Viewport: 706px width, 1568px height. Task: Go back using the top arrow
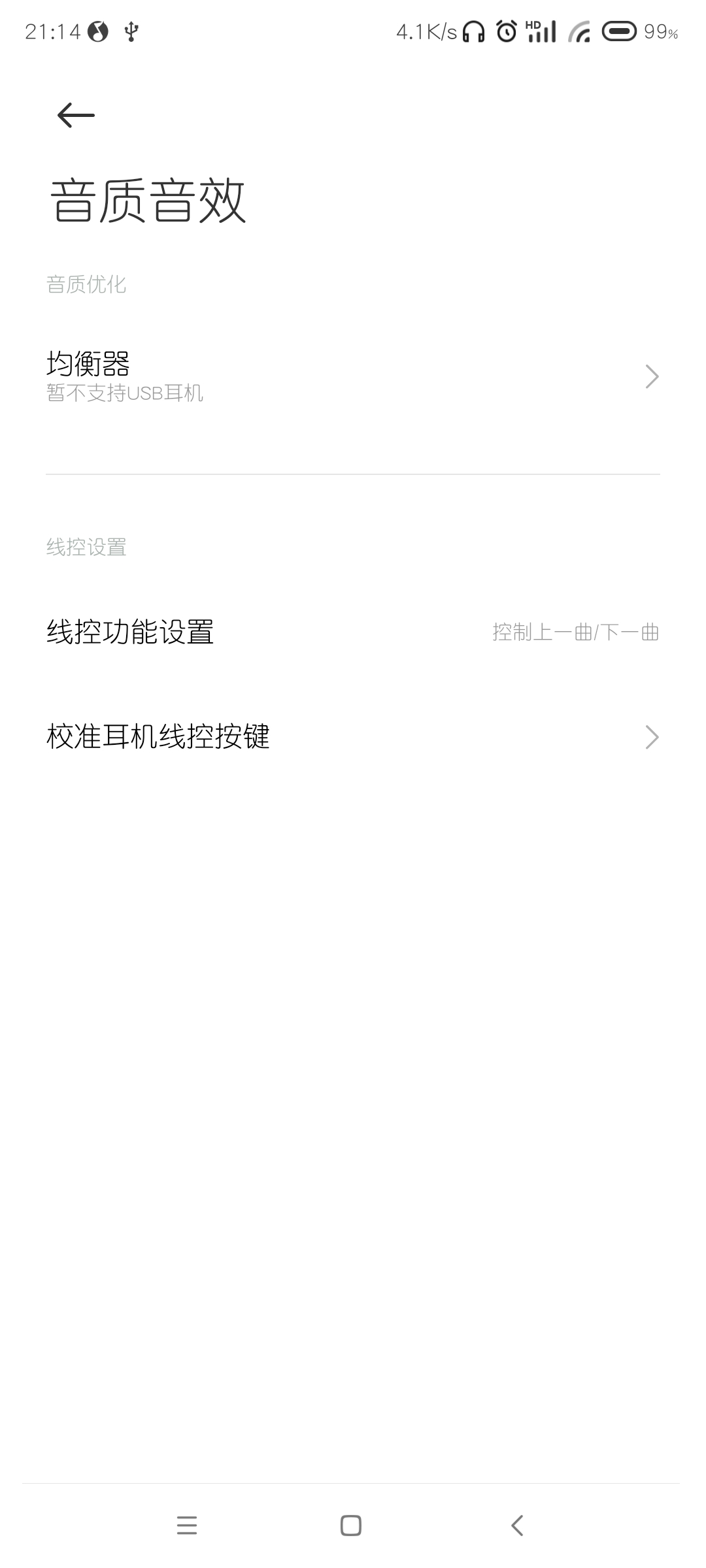click(x=76, y=116)
